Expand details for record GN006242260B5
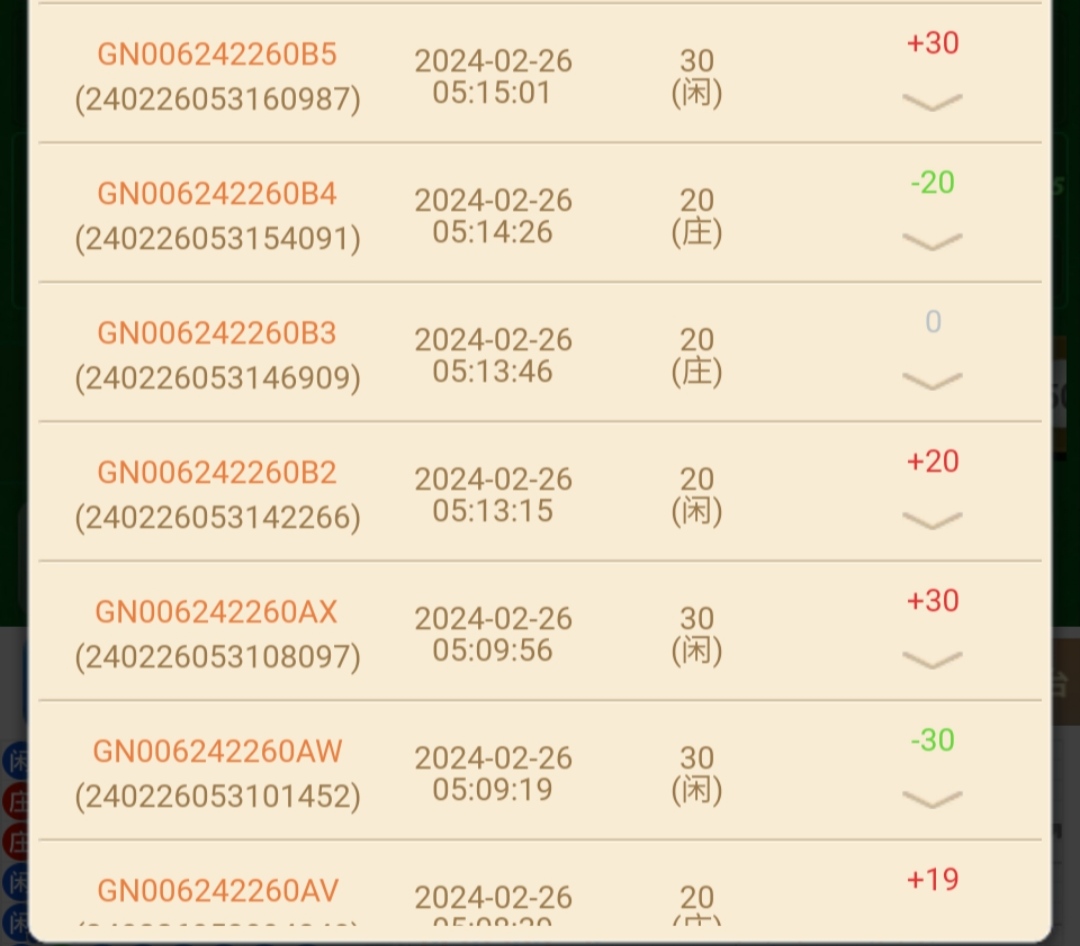The image size is (1080, 946). pos(932,102)
